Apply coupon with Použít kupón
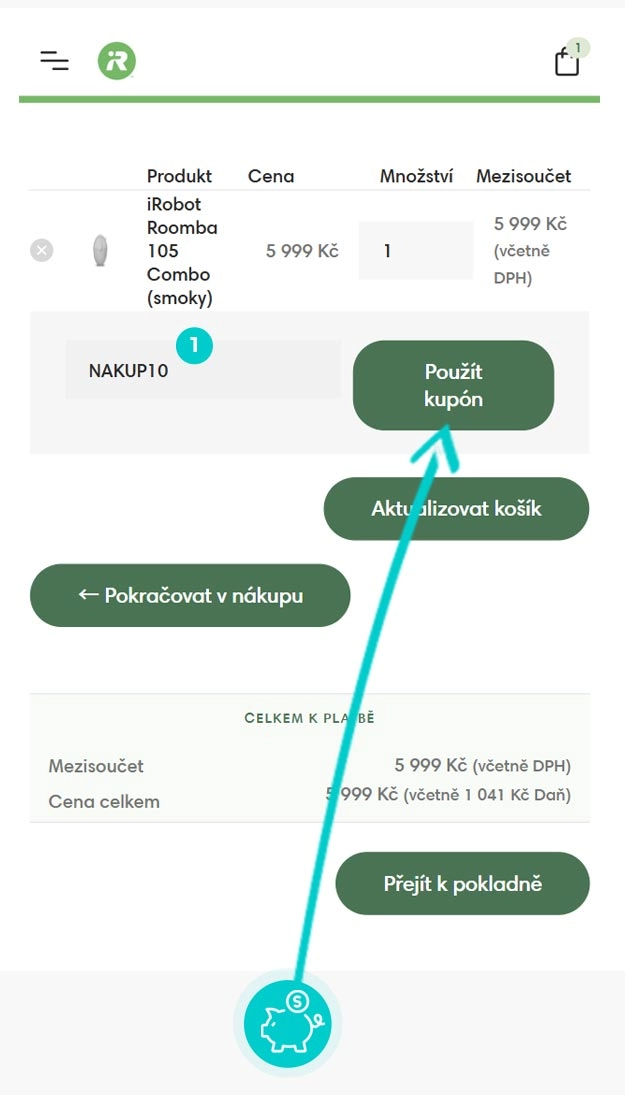The image size is (625, 1095). (x=453, y=385)
